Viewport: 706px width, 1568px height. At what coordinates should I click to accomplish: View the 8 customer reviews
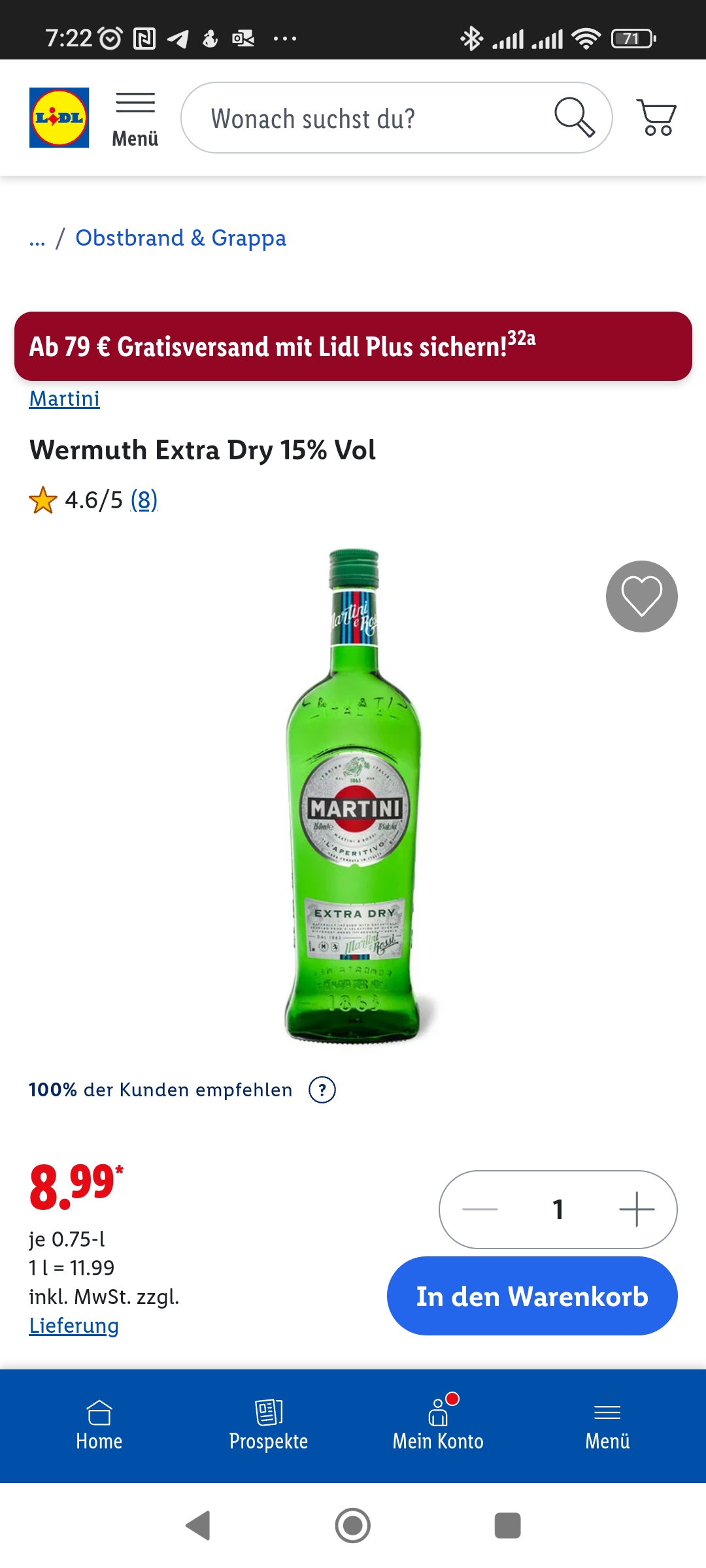[x=144, y=500]
